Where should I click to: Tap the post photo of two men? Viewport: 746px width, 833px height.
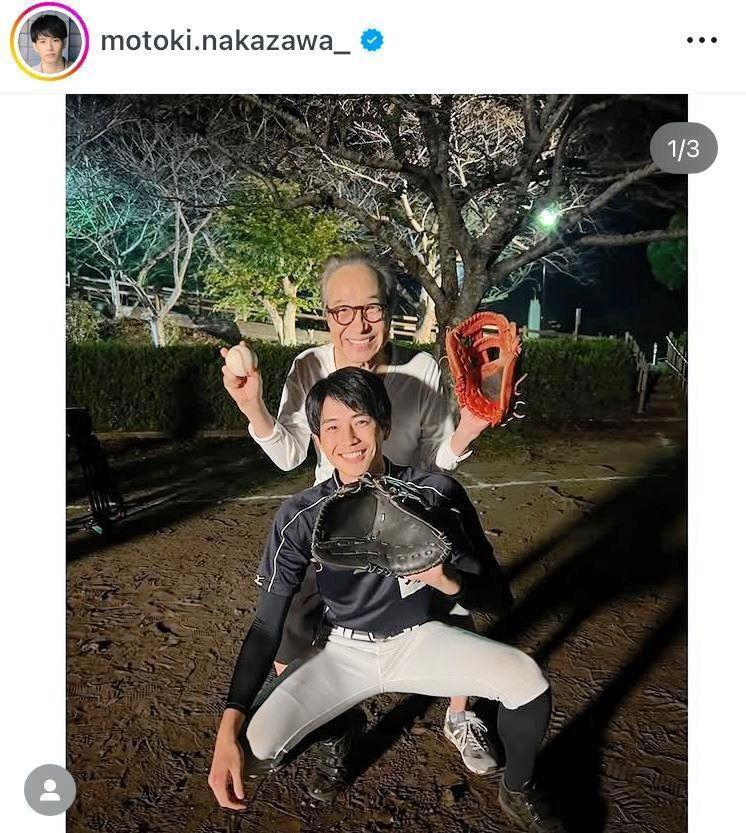[x=376, y=460]
